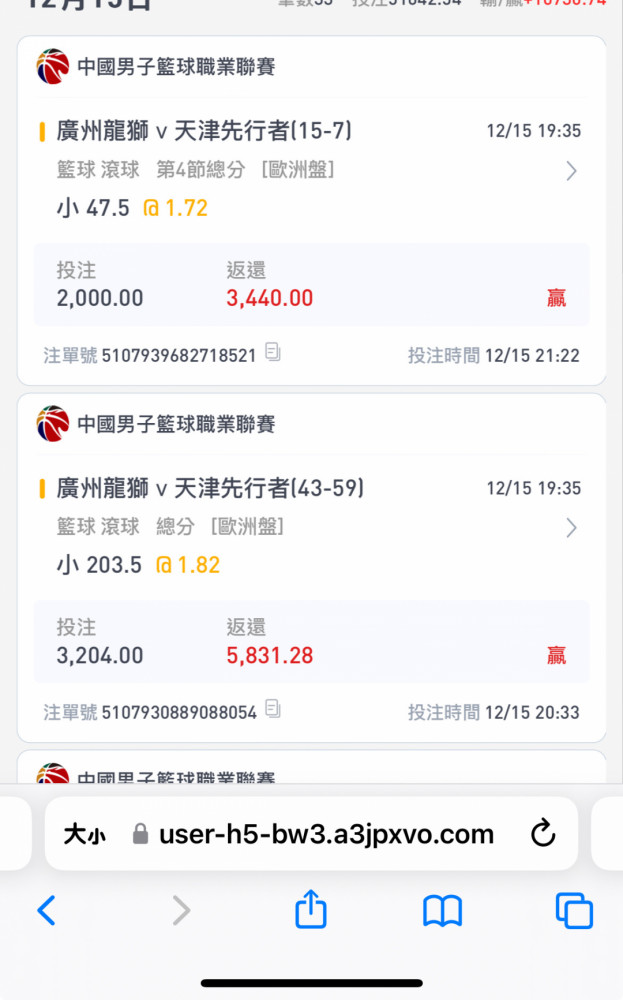Copy bet slip number 5107930889088054

tap(273, 709)
